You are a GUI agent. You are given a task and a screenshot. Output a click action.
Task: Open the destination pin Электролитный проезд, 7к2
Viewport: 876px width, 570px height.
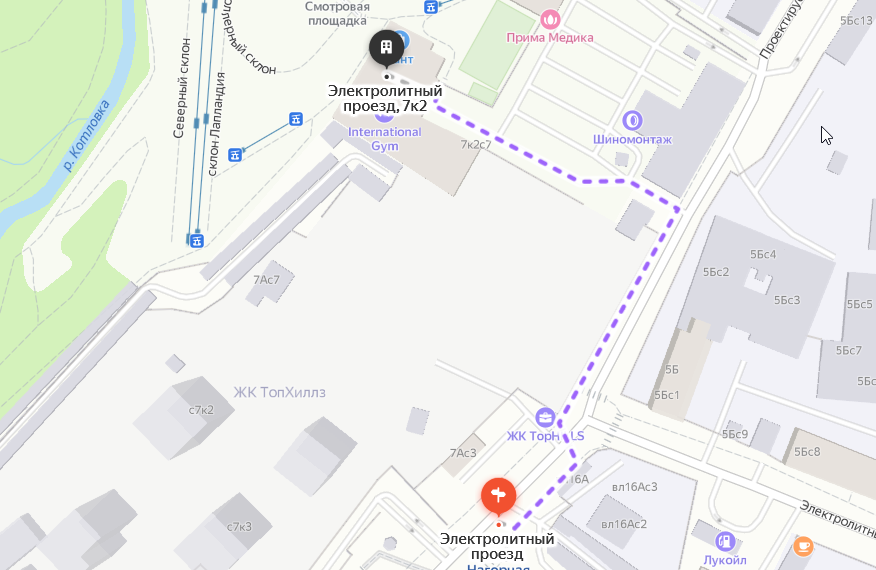click(387, 47)
